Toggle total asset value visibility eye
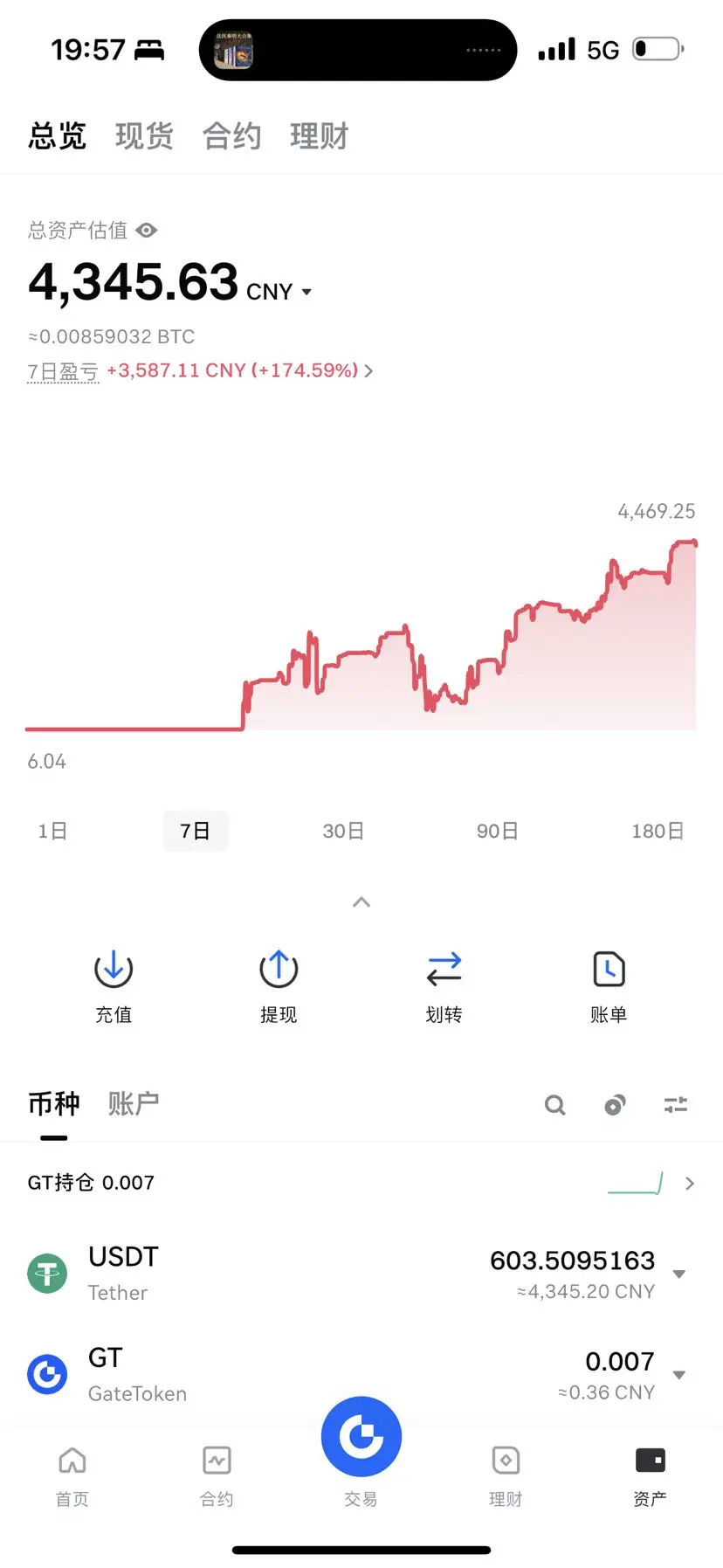Screen dimensions: 723x1568 [x=147, y=231]
